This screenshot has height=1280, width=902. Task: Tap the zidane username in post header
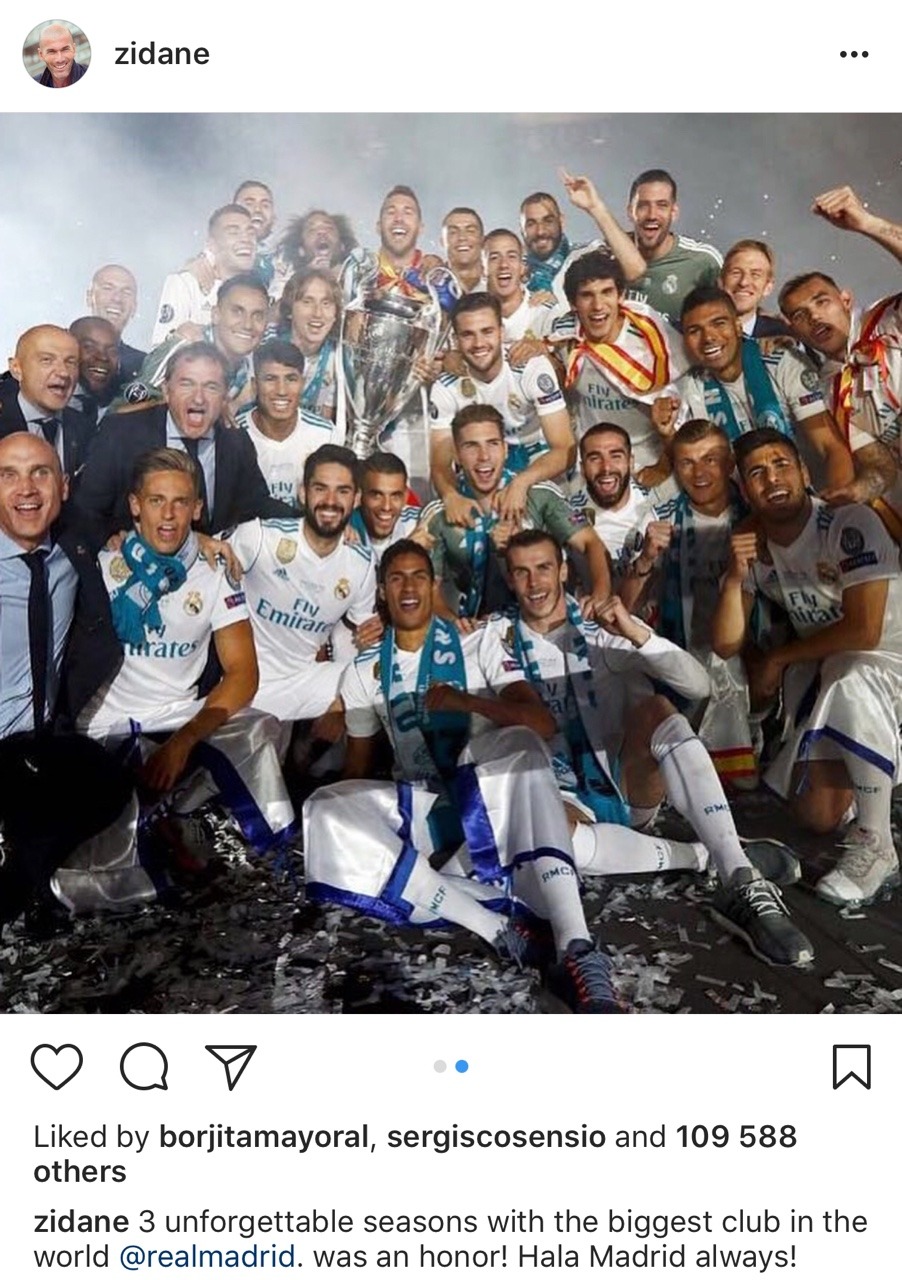161,54
